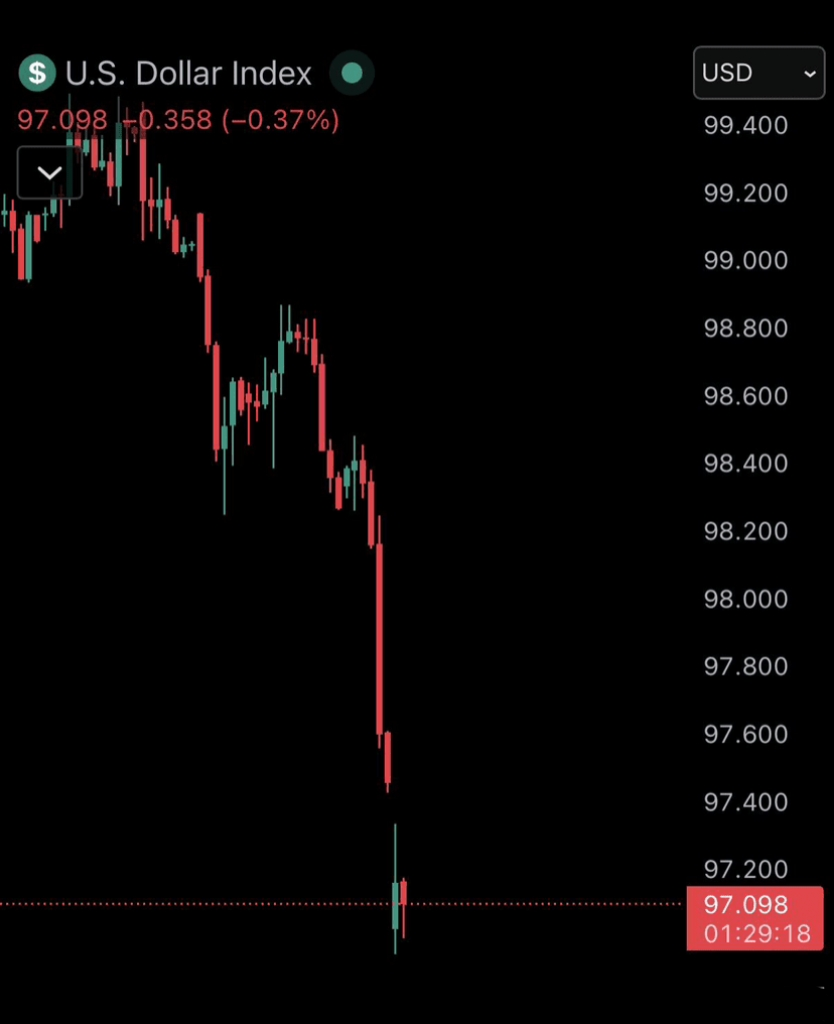Show market status via the green dot
The width and height of the screenshot is (834, 1024).
coord(352,73)
